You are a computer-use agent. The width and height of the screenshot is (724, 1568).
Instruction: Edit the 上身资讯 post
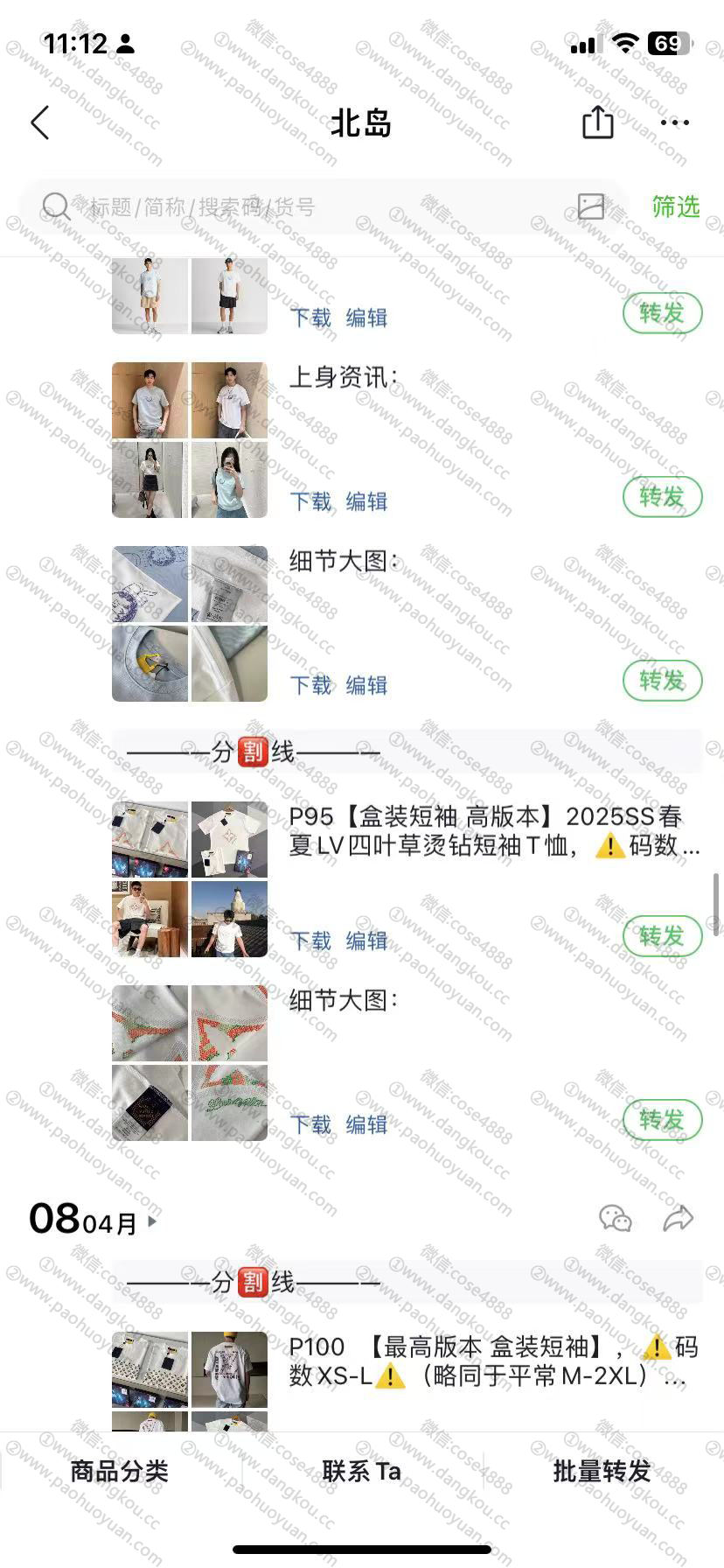click(x=366, y=501)
